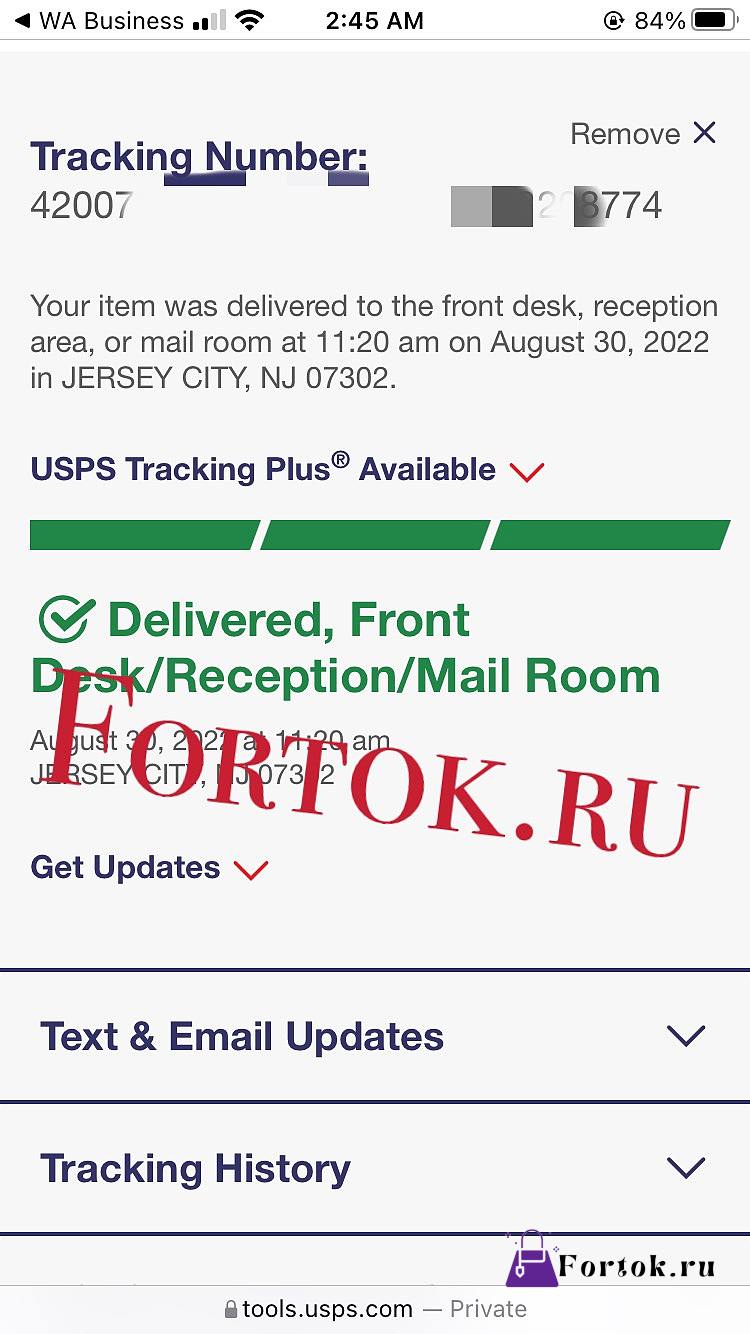Expand USPS Tracking Plus Available
The image size is (750, 1334).
[287, 469]
